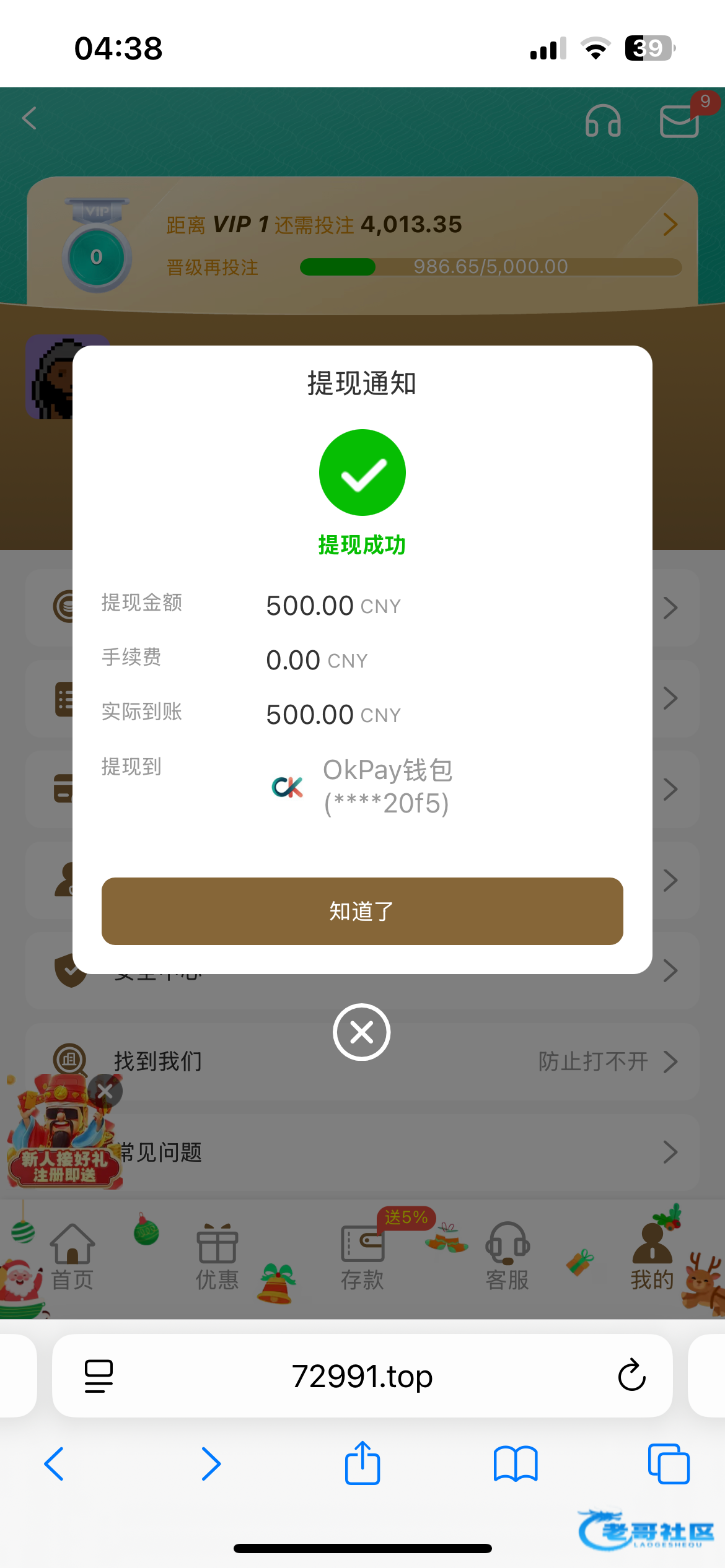This screenshot has width=725, height=1568.
Task: Open Safari's share sheet
Action: 362,1464
